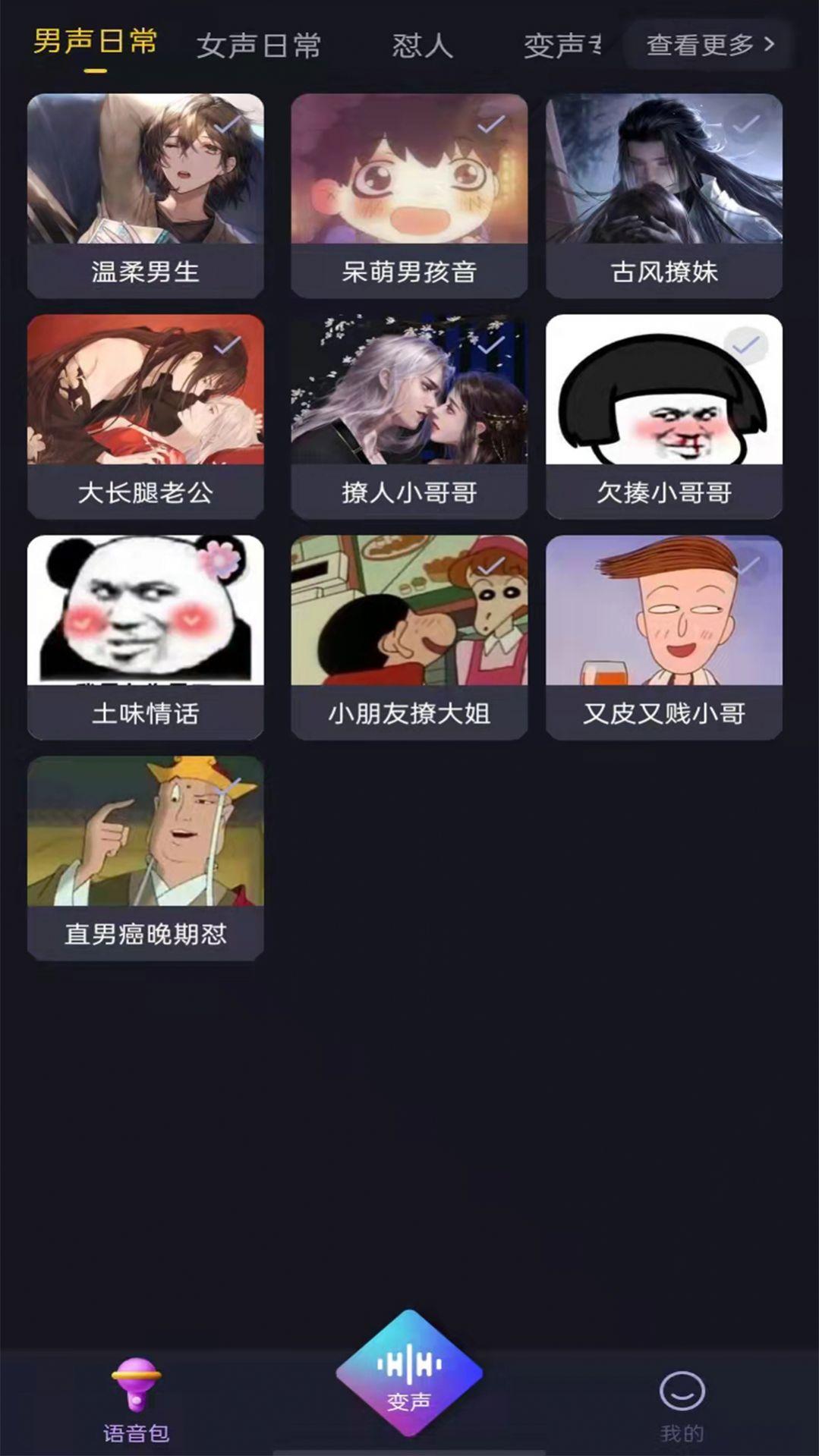Open the 土味情话 voice pack

[146, 637]
